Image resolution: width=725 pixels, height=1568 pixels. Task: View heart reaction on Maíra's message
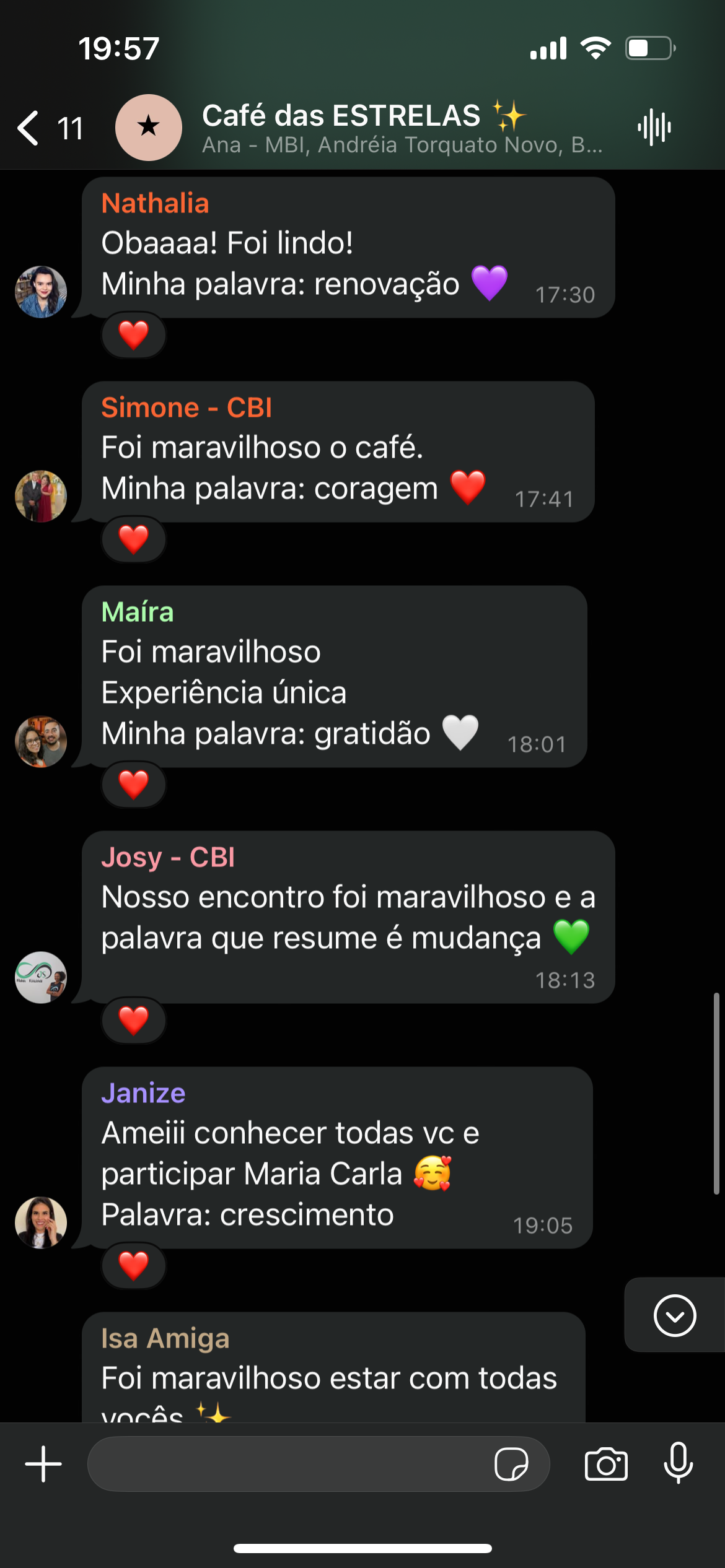pos(134,785)
